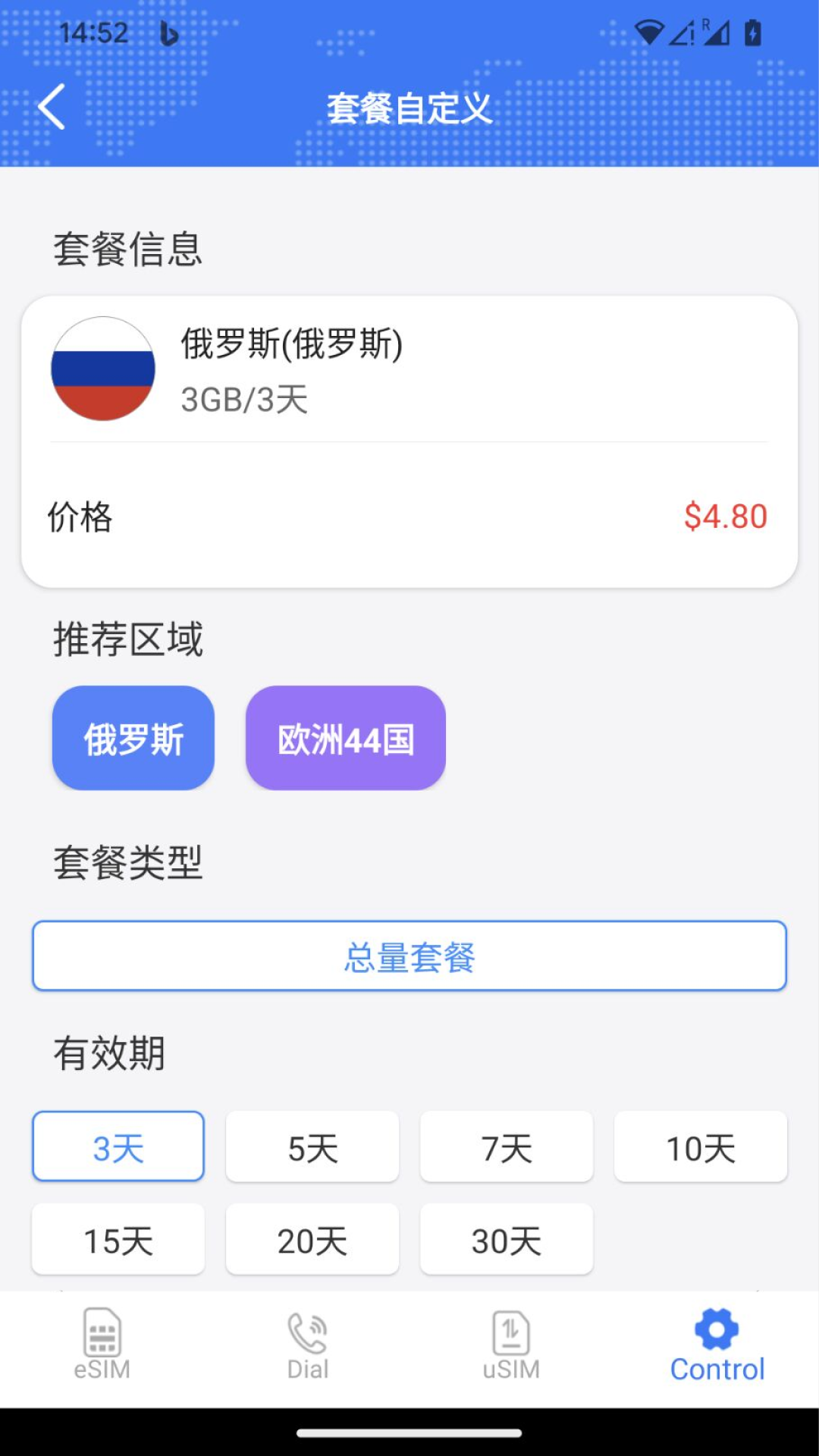819x1456 pixels.
Task: Select the 30天 validity option
Action: point(506,1240)
